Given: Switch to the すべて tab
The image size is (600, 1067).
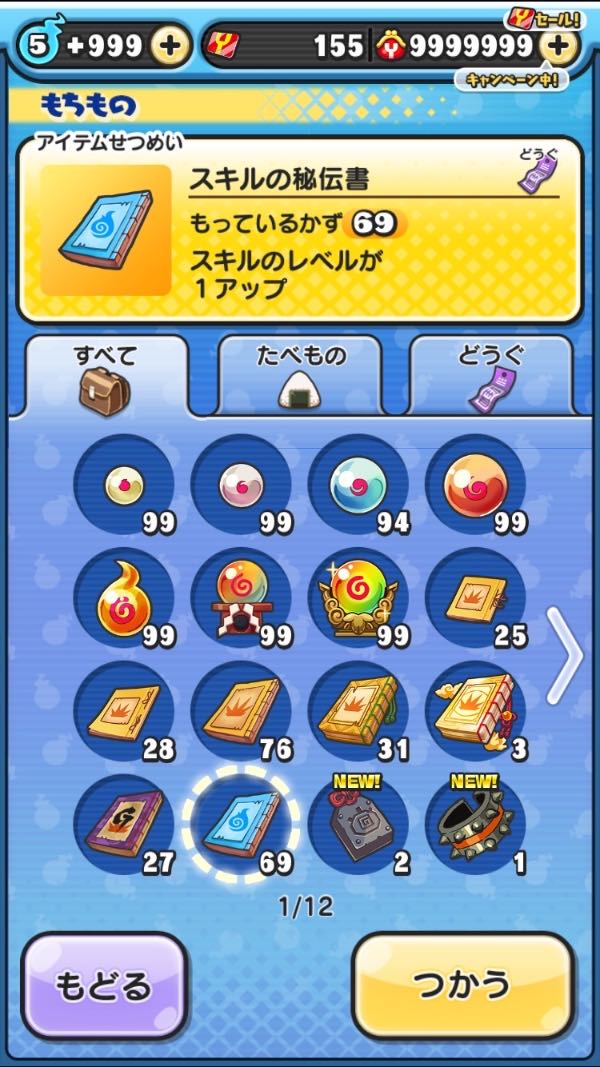Looking at the screenshot, I should coord(105,375).
